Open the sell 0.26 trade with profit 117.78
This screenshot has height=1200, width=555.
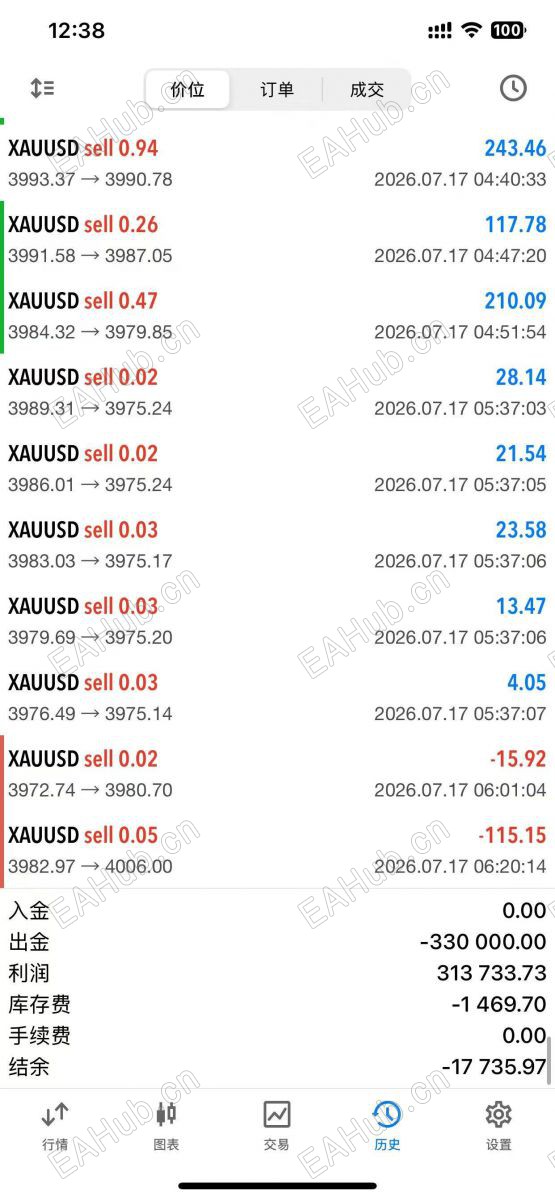(277, 239)
